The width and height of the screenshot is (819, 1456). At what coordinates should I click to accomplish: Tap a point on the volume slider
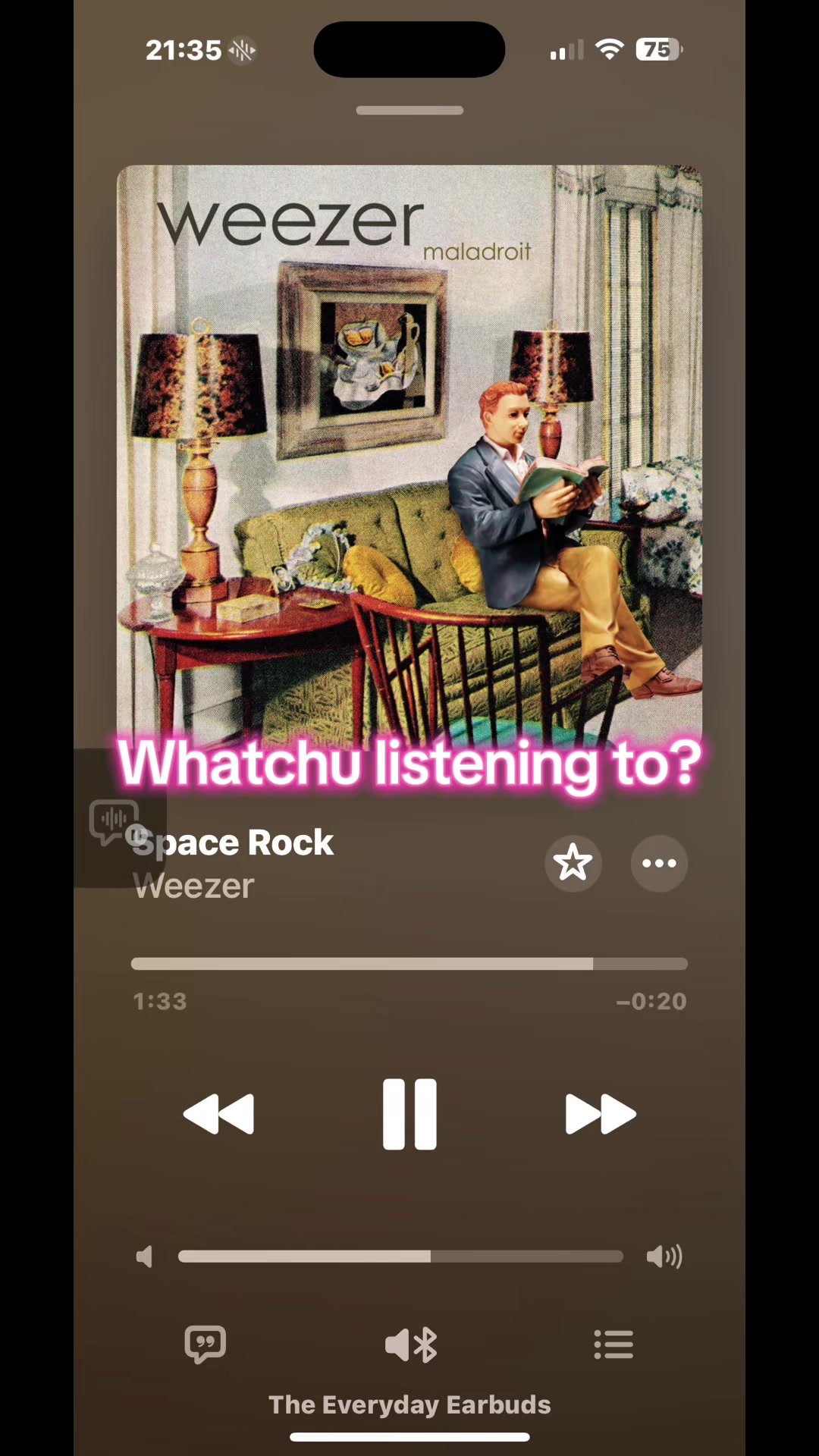[400, 1257]
